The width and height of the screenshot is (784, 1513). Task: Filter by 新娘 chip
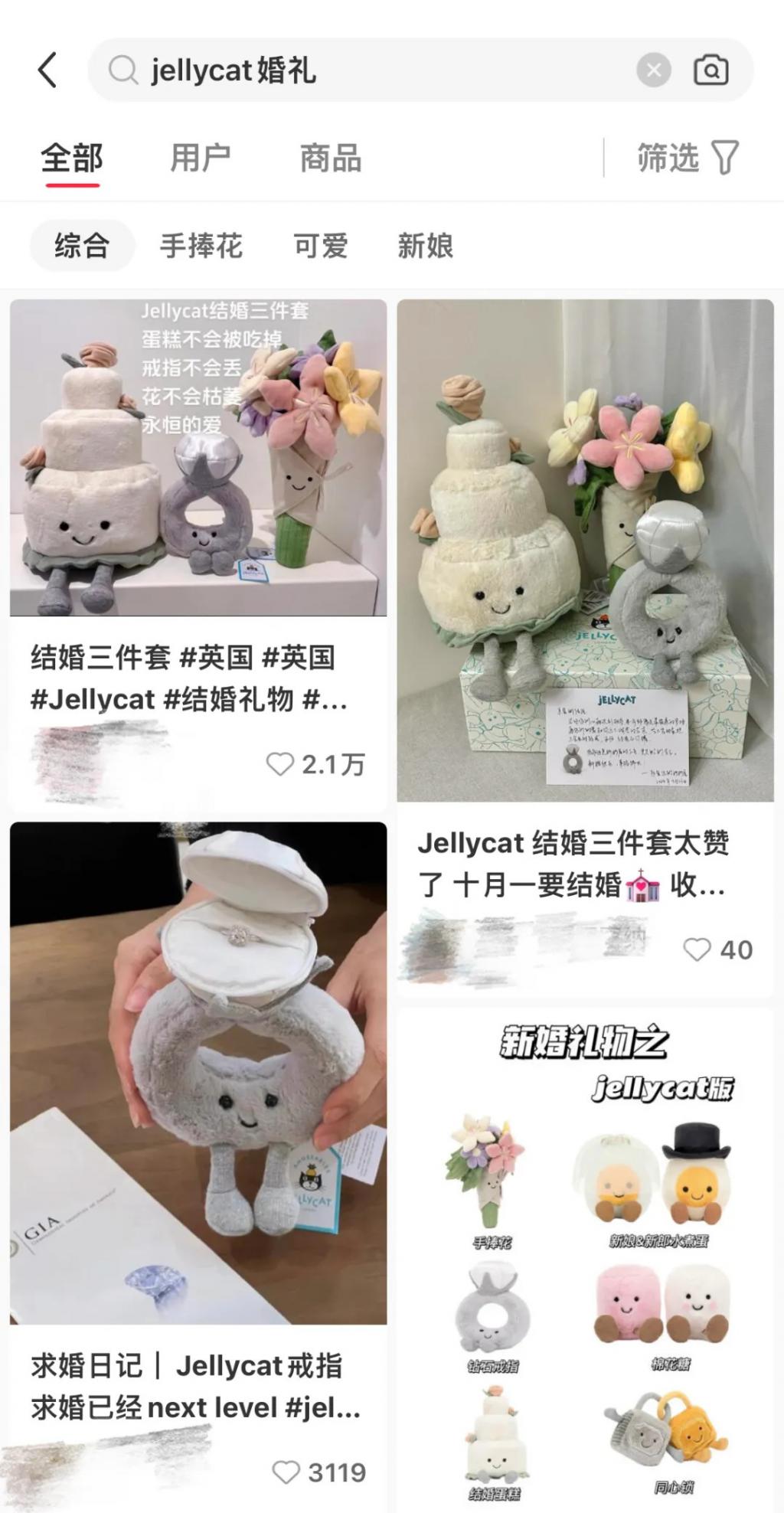(x=425, y=246)
